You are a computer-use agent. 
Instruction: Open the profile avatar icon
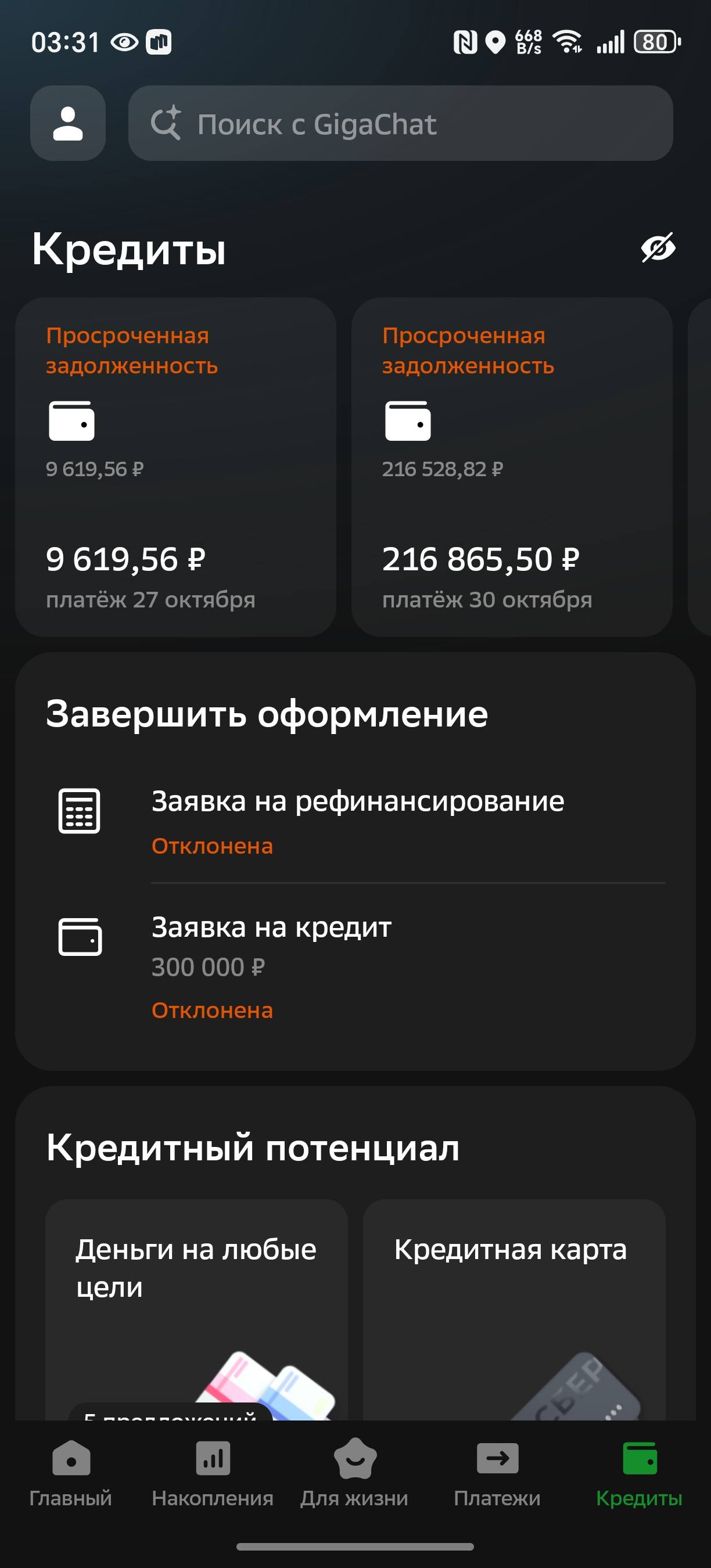67,123
